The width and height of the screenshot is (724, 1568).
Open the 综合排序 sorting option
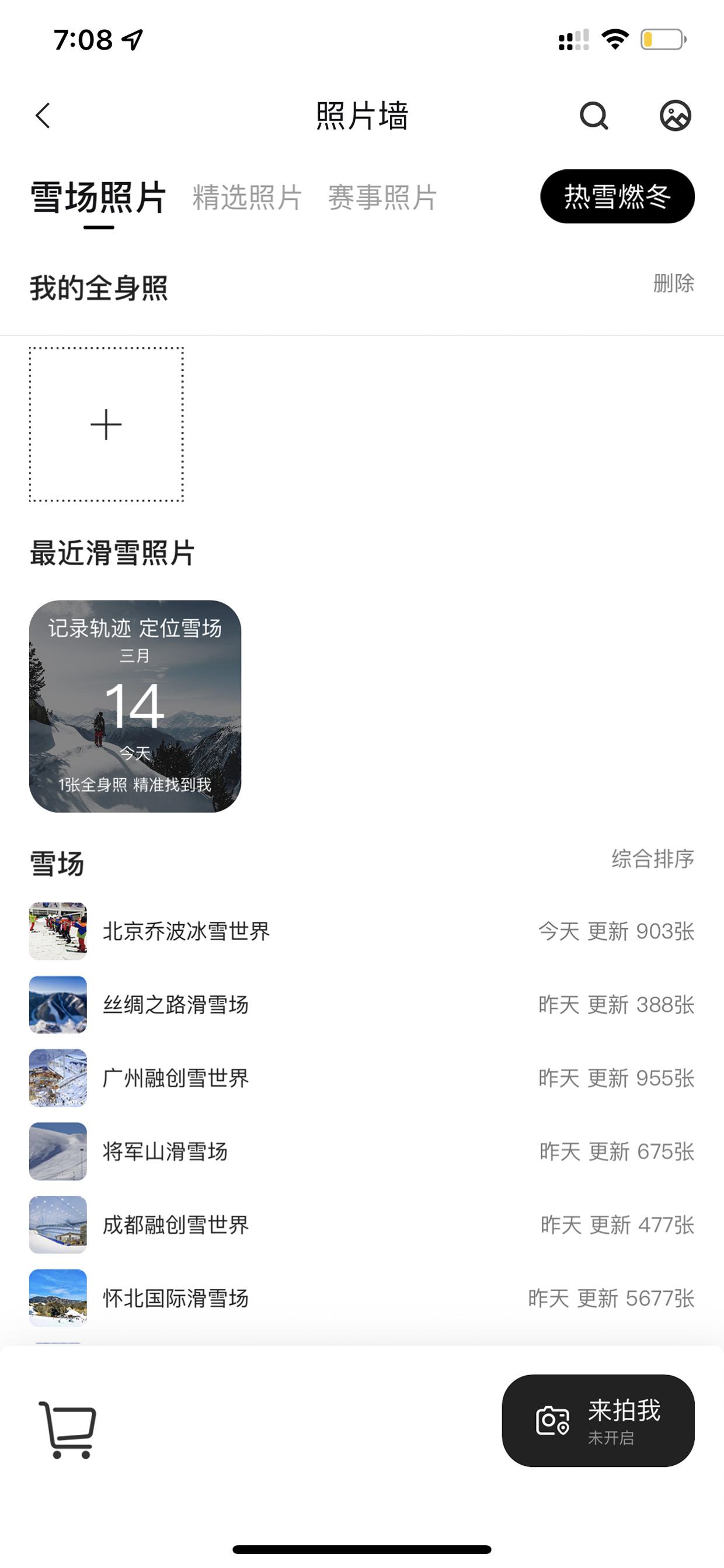click(653, 859)
